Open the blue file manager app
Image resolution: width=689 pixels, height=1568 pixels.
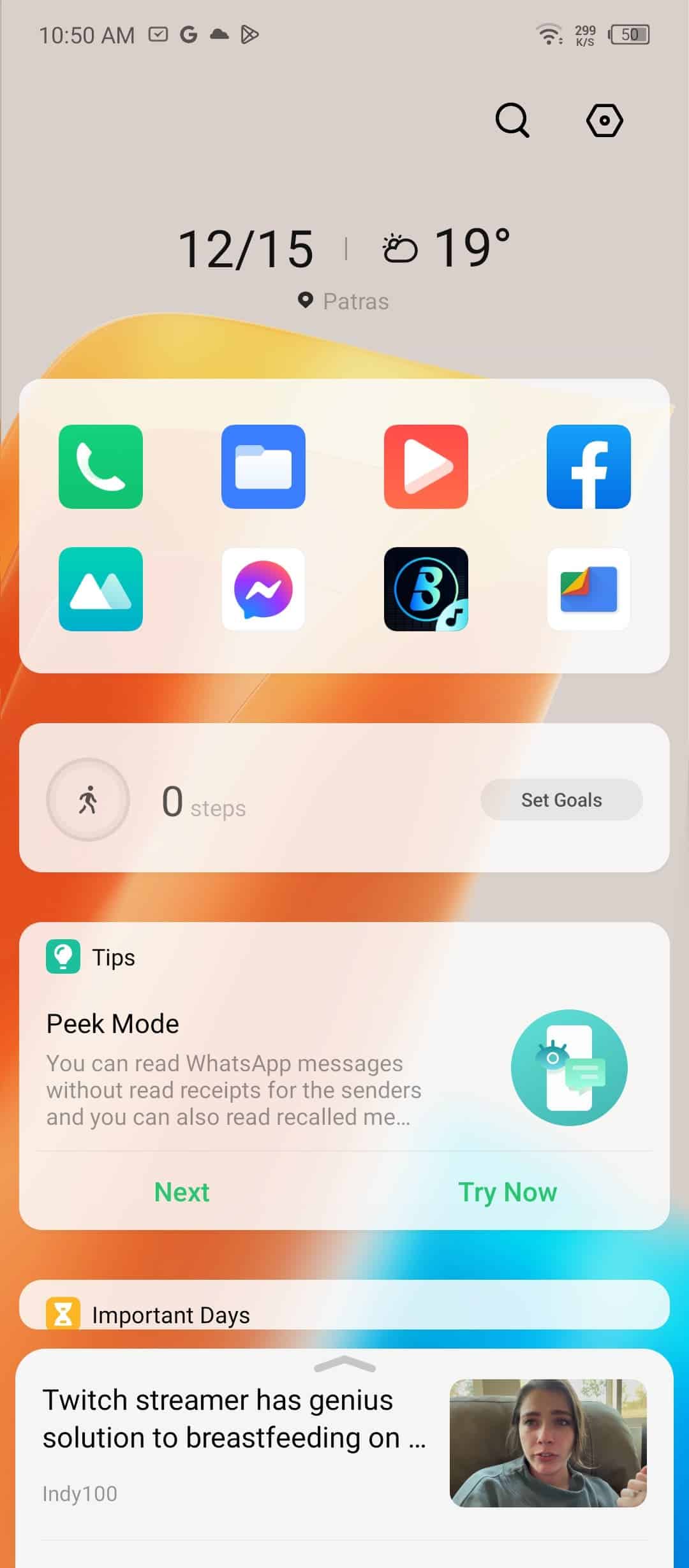click(x=263, y=467)
